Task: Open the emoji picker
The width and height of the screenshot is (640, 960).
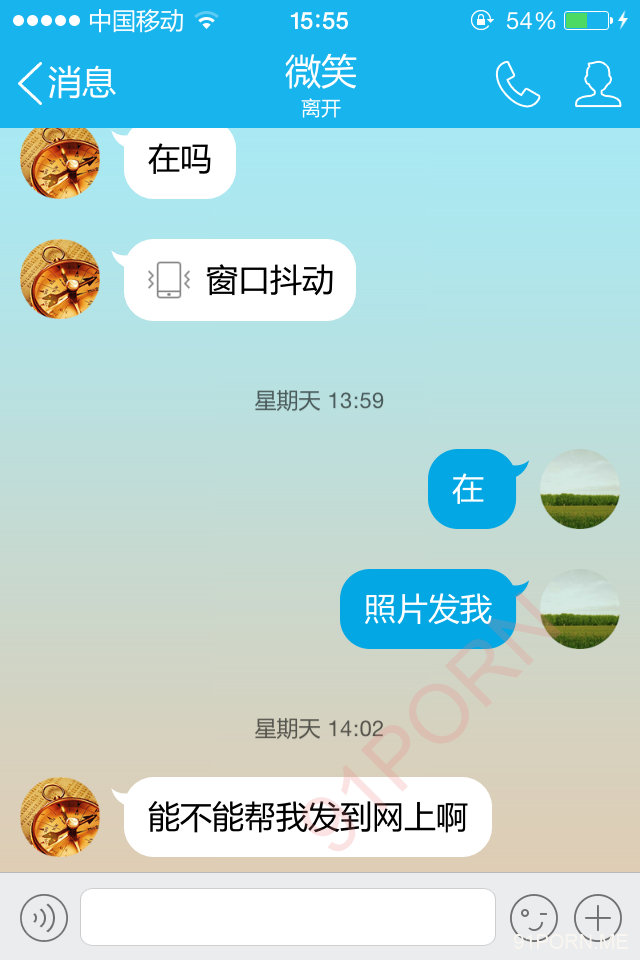Action: (x=534, y=917)
